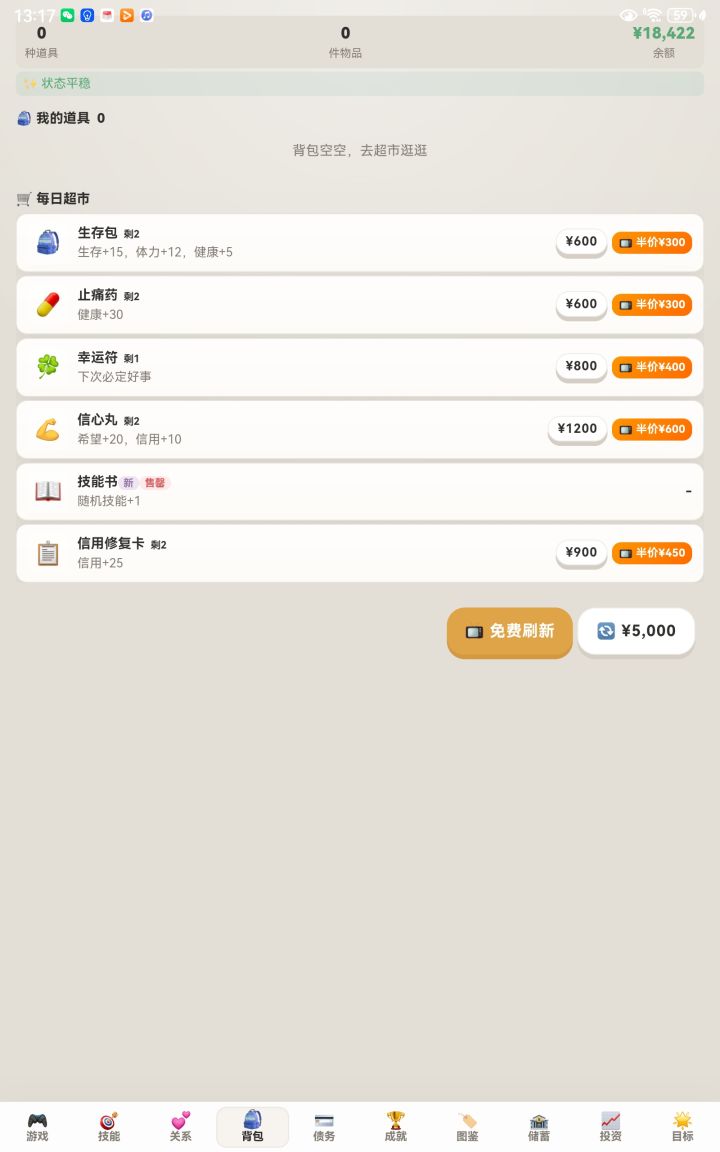This screenshot has width=720, height=1152.
Task: Tap the 生存包 backpack item icon
Action: click(47, 242)
